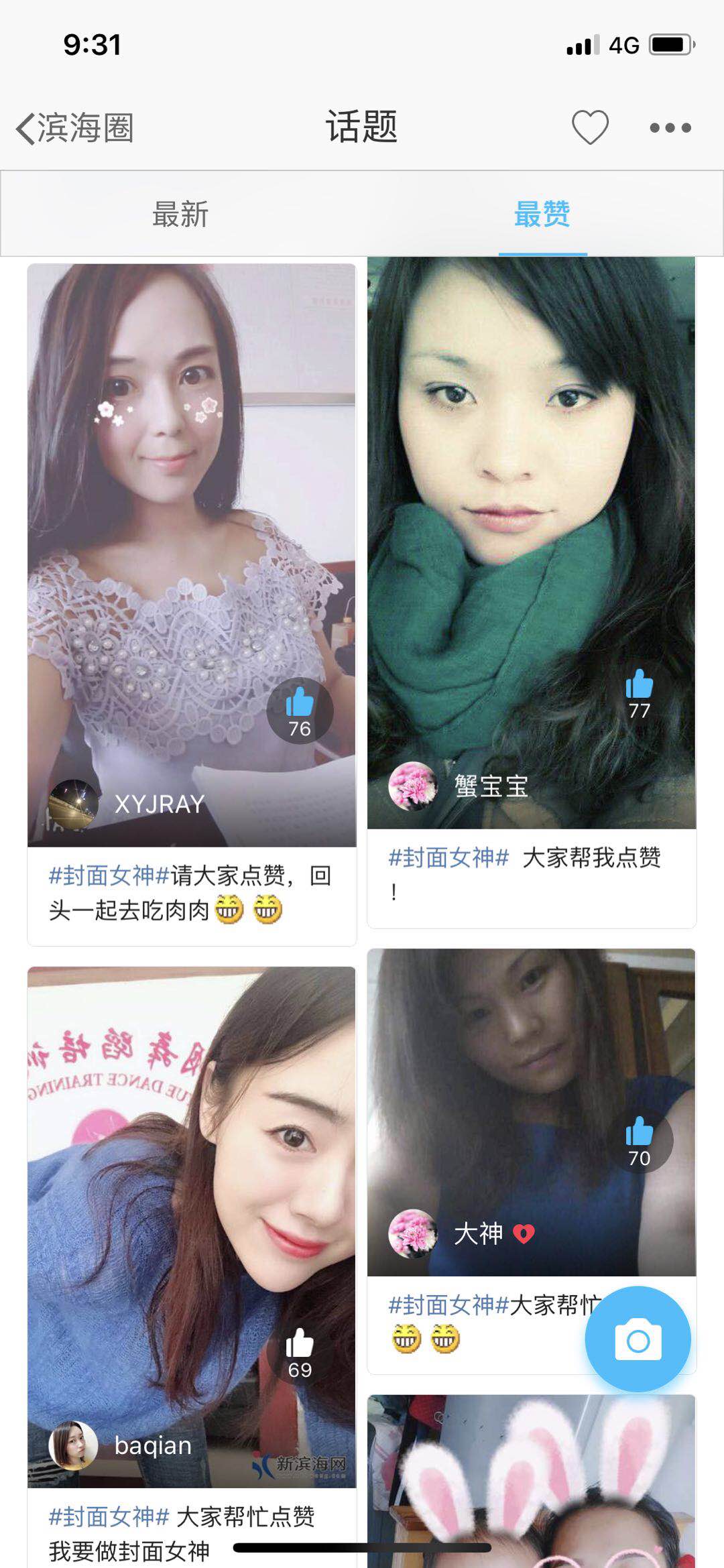The width and height of the screenshot is (724, 1568).
Task: Favorite this topic with the heart icon
Action: [590, 127]
